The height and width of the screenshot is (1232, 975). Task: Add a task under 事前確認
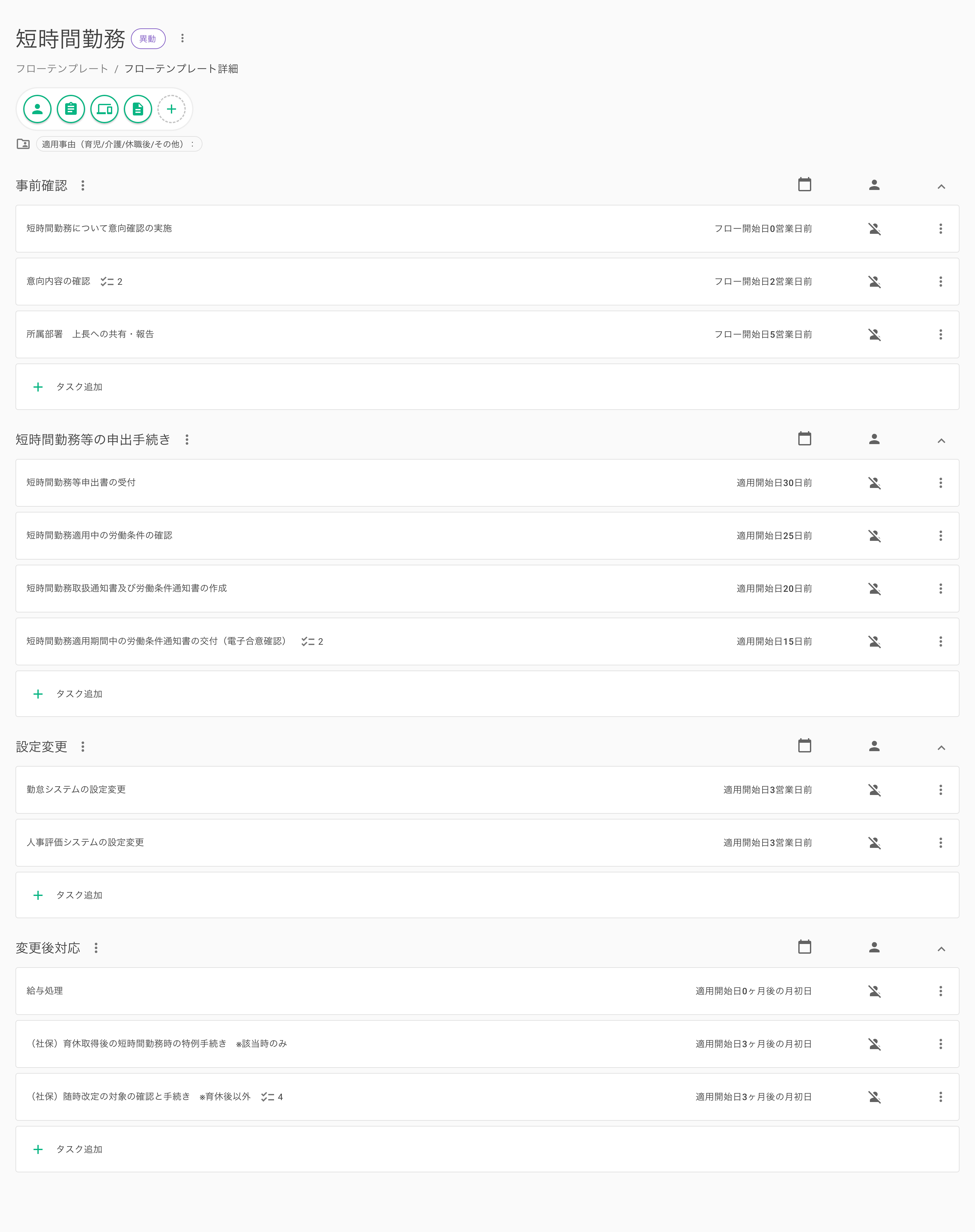(79, 387)
